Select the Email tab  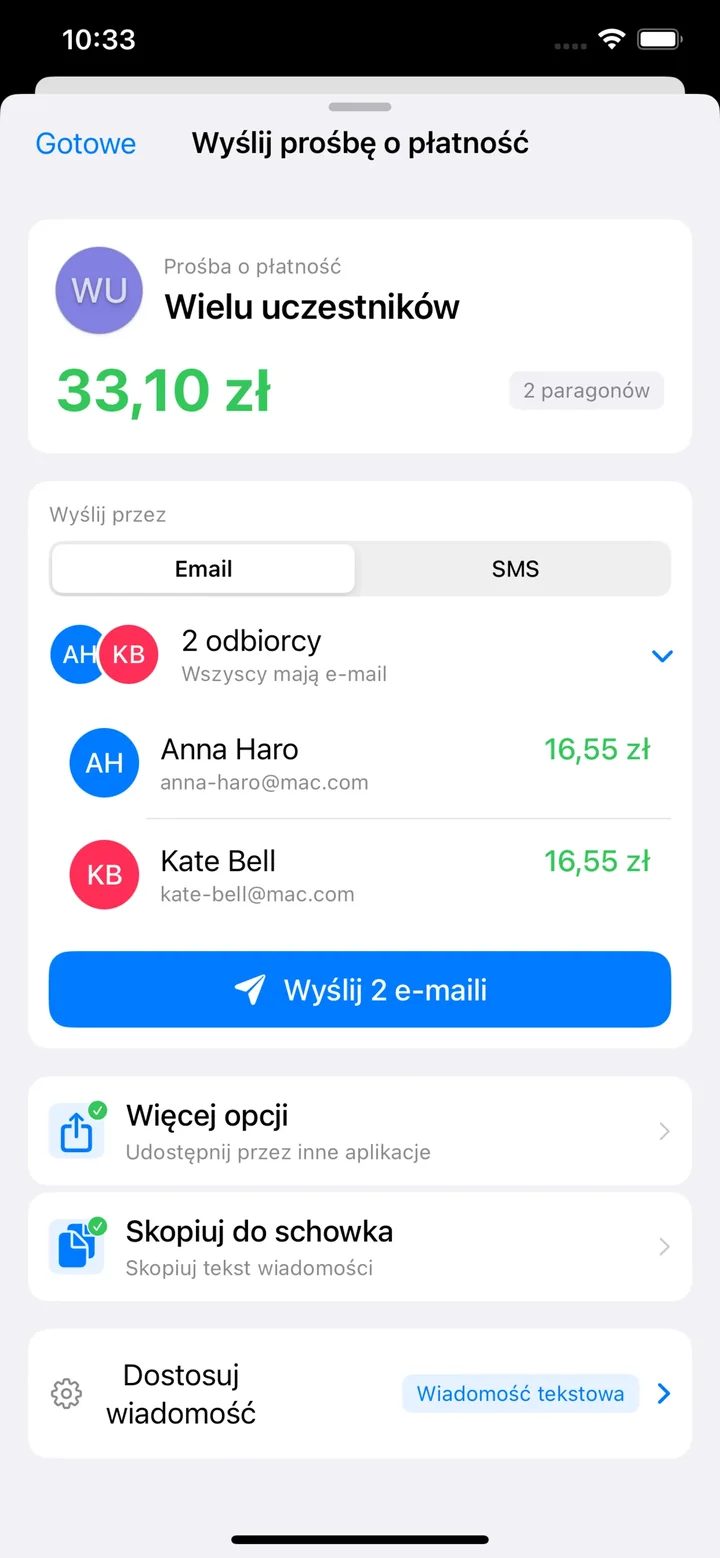pyautogui.click(x=203, y=568)
